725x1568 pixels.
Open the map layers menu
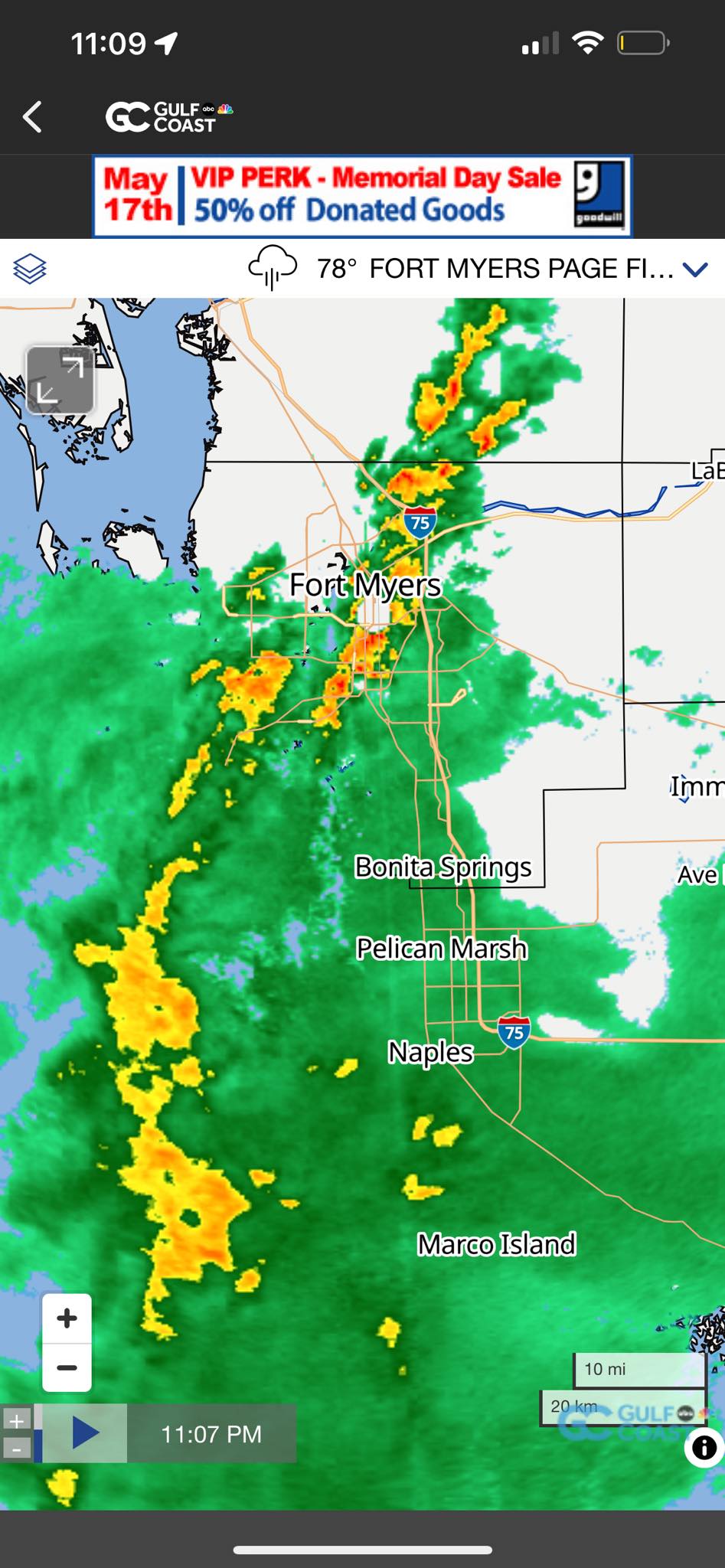click(x=30, y=269)
